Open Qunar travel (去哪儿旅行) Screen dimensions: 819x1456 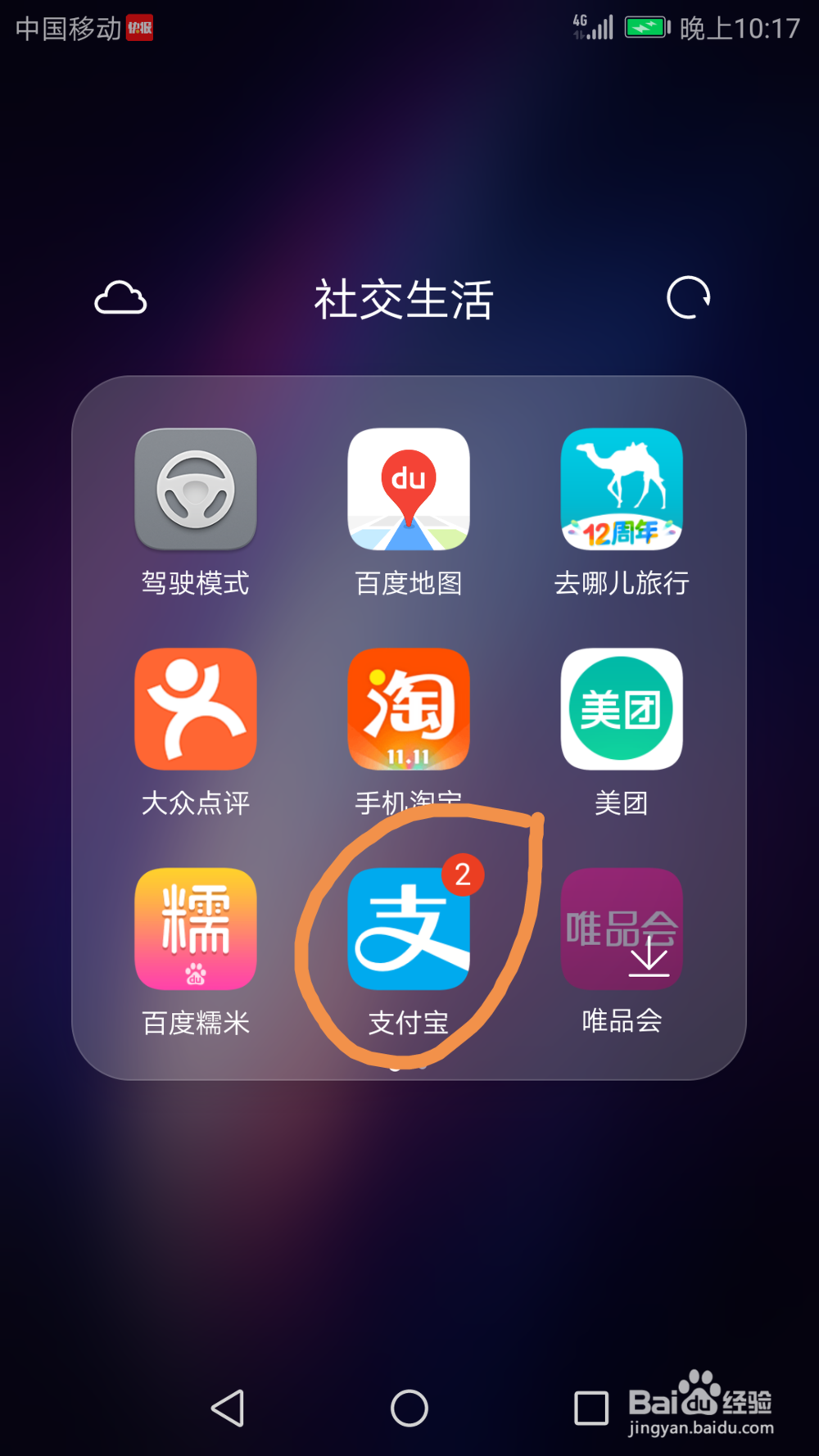[622, 489]
